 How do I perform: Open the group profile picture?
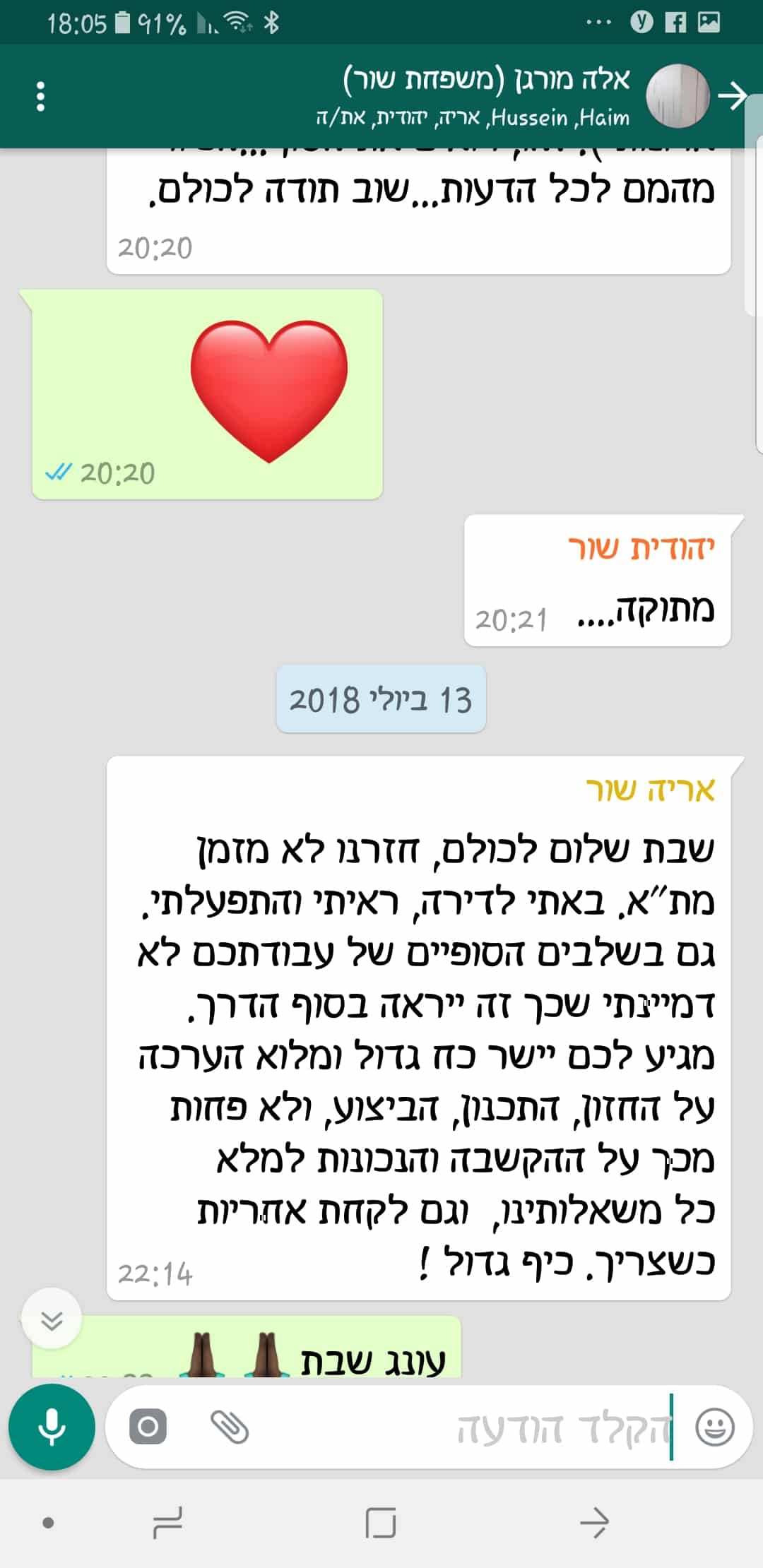678,96
